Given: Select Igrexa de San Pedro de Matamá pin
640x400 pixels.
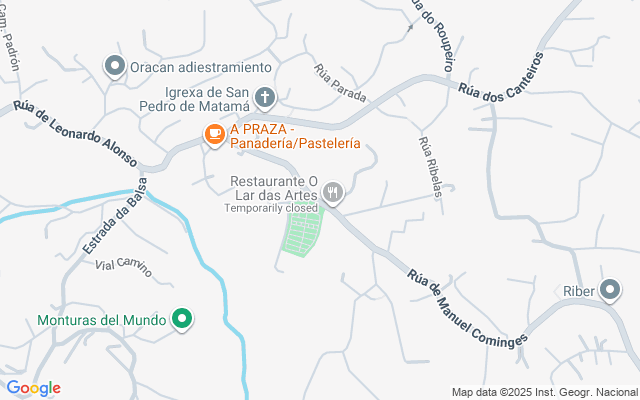Looking at the screenshot, I should pos(264,97).
